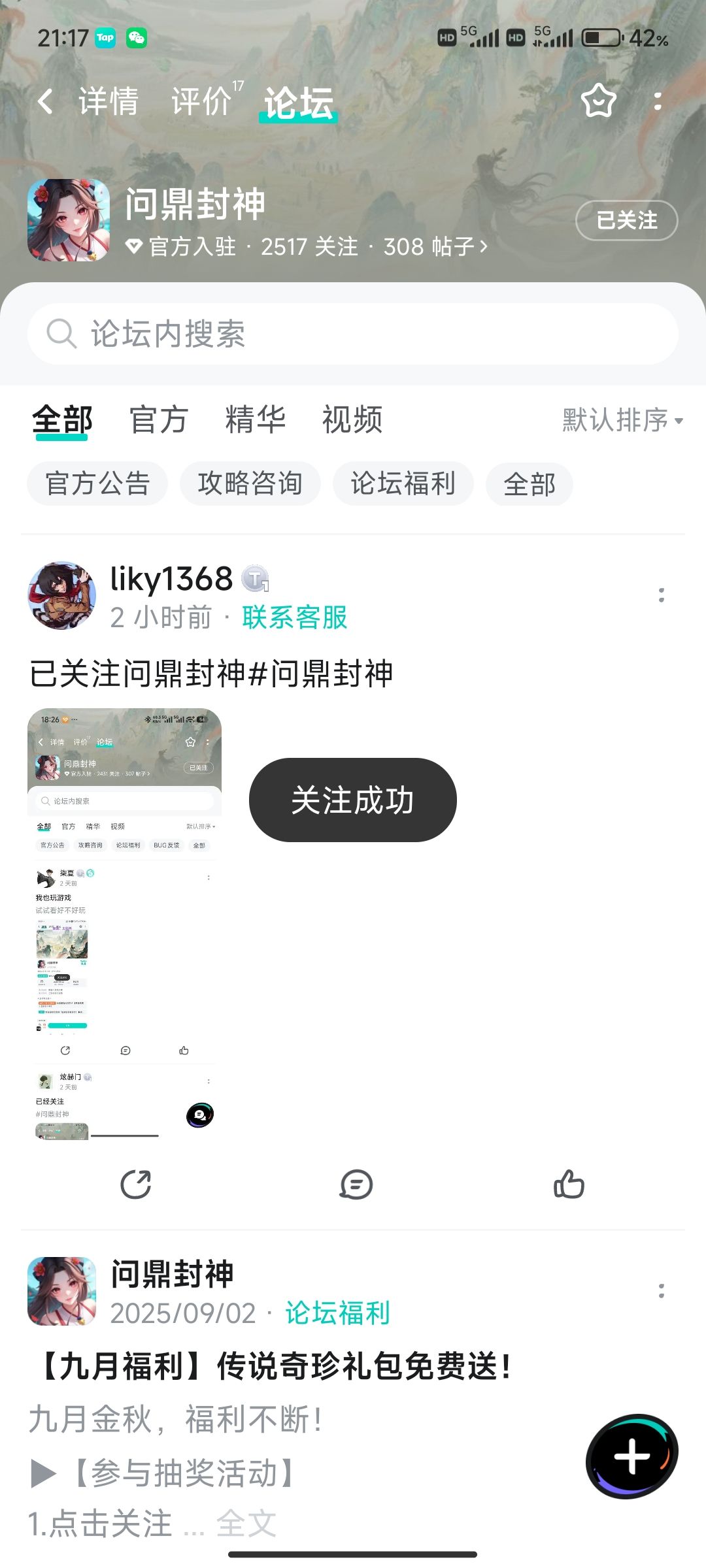706x1568 pixels.
Task: Switch to the 评价 tab
Action: (201, 102)
